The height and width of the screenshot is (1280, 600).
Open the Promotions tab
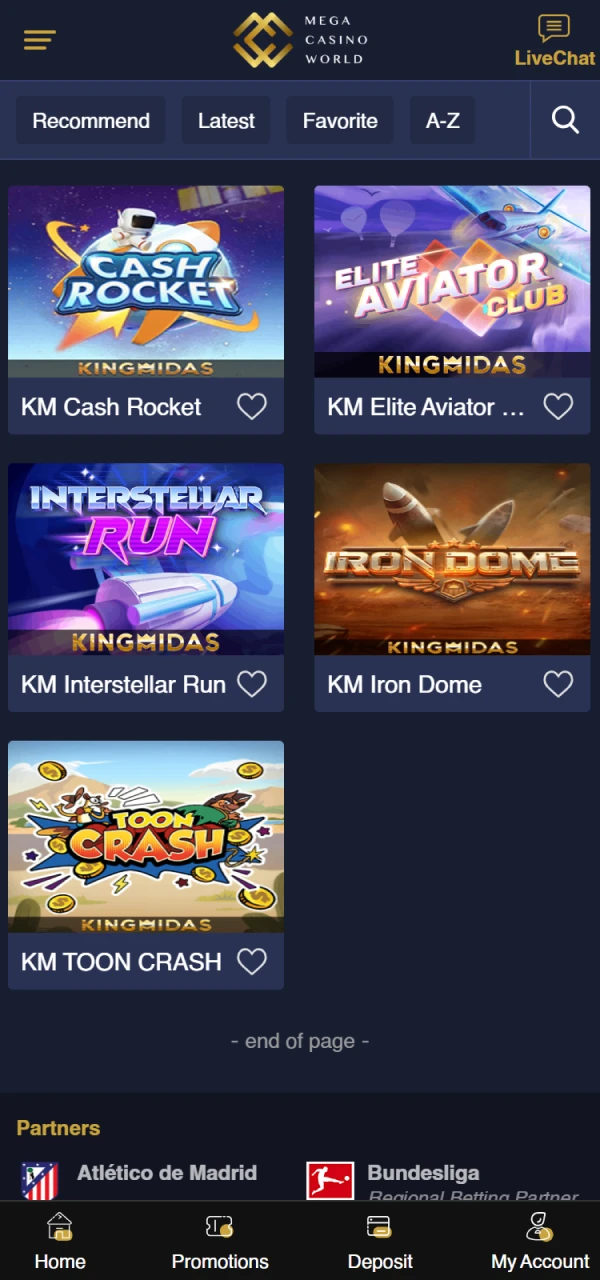[x=220, y=1241]
